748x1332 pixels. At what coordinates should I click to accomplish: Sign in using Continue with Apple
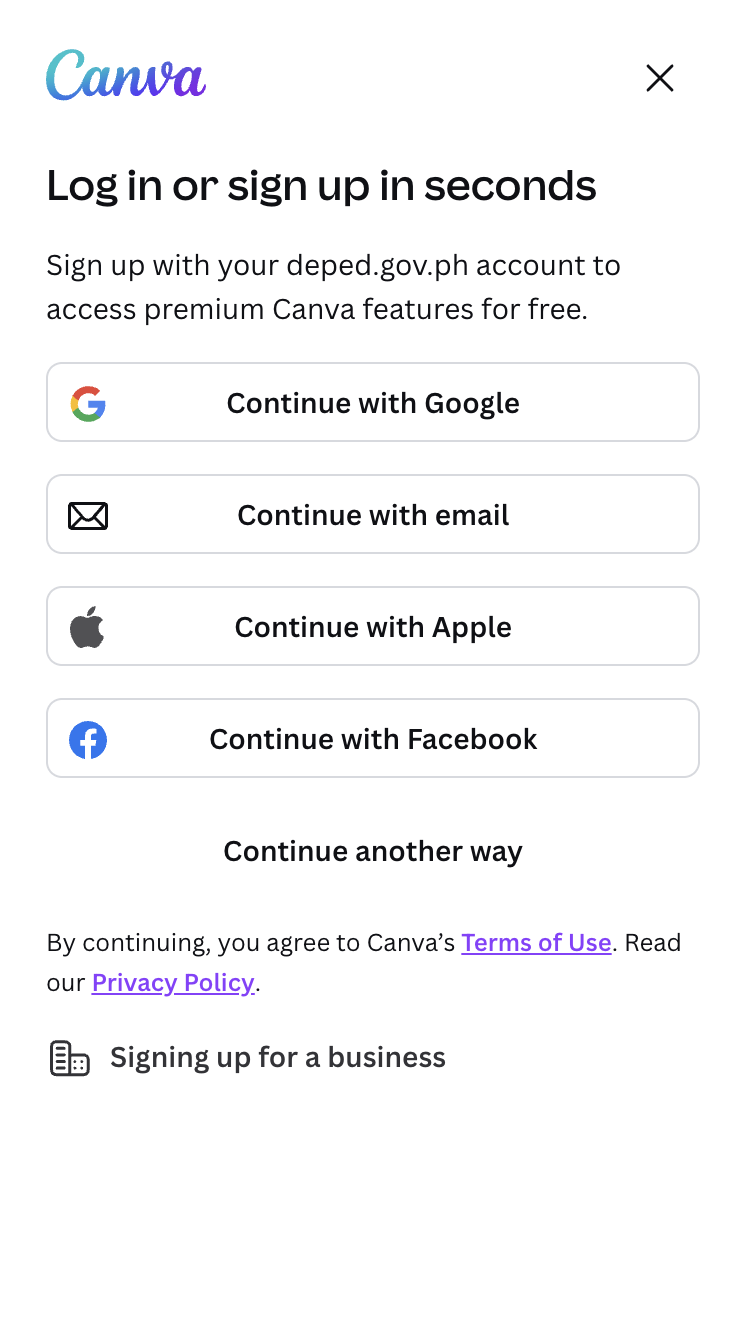coord(372,626)
